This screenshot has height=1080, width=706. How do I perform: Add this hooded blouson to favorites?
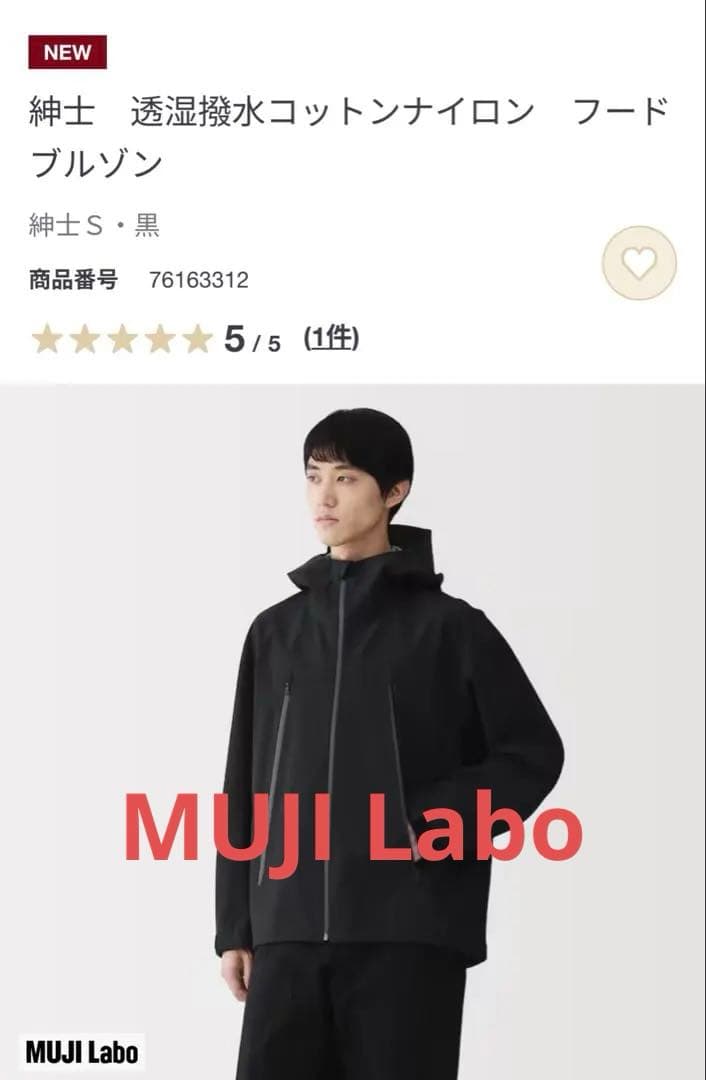pos(639,263)
